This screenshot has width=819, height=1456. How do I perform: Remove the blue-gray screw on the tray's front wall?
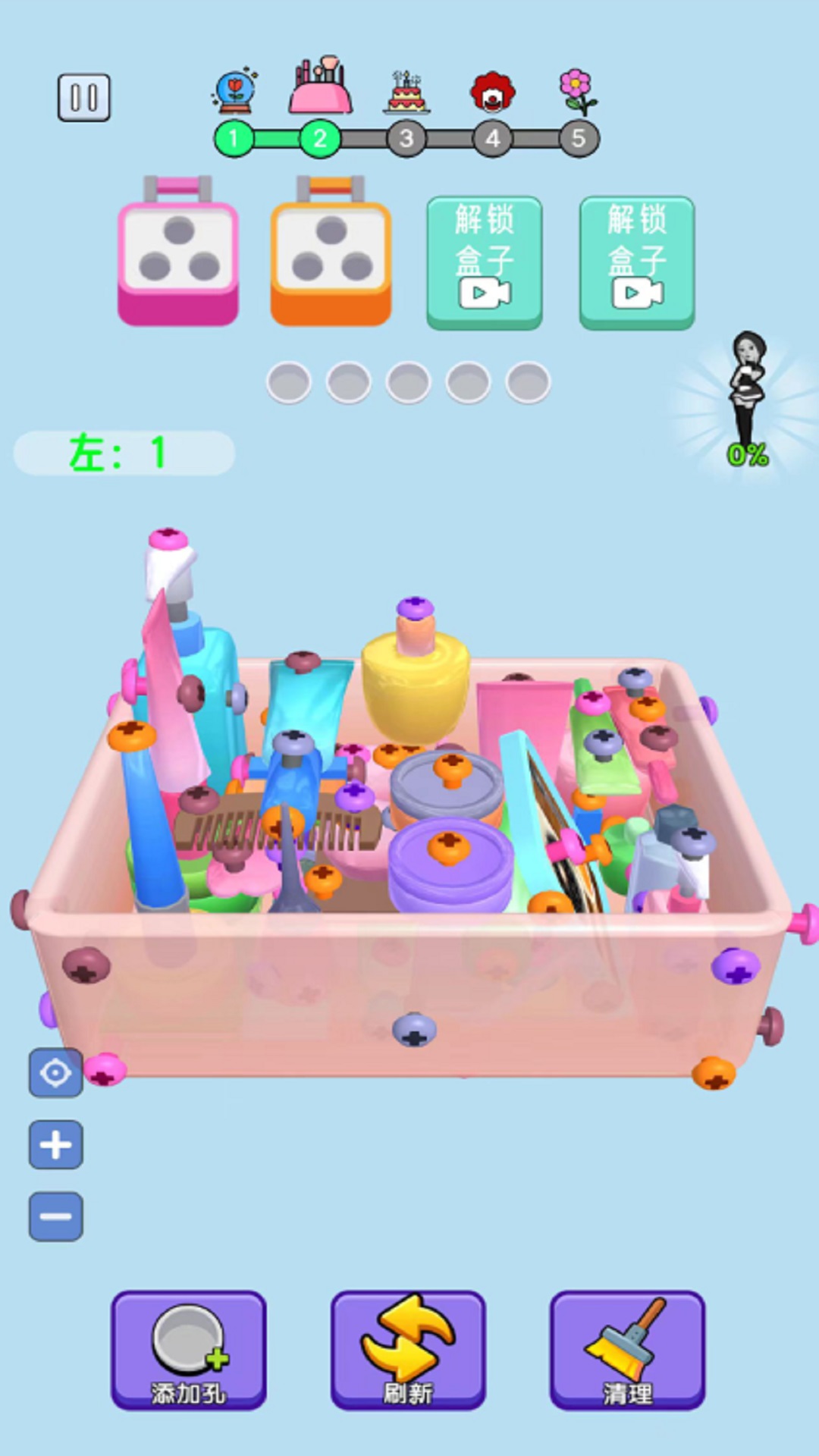click(414, 1030)
